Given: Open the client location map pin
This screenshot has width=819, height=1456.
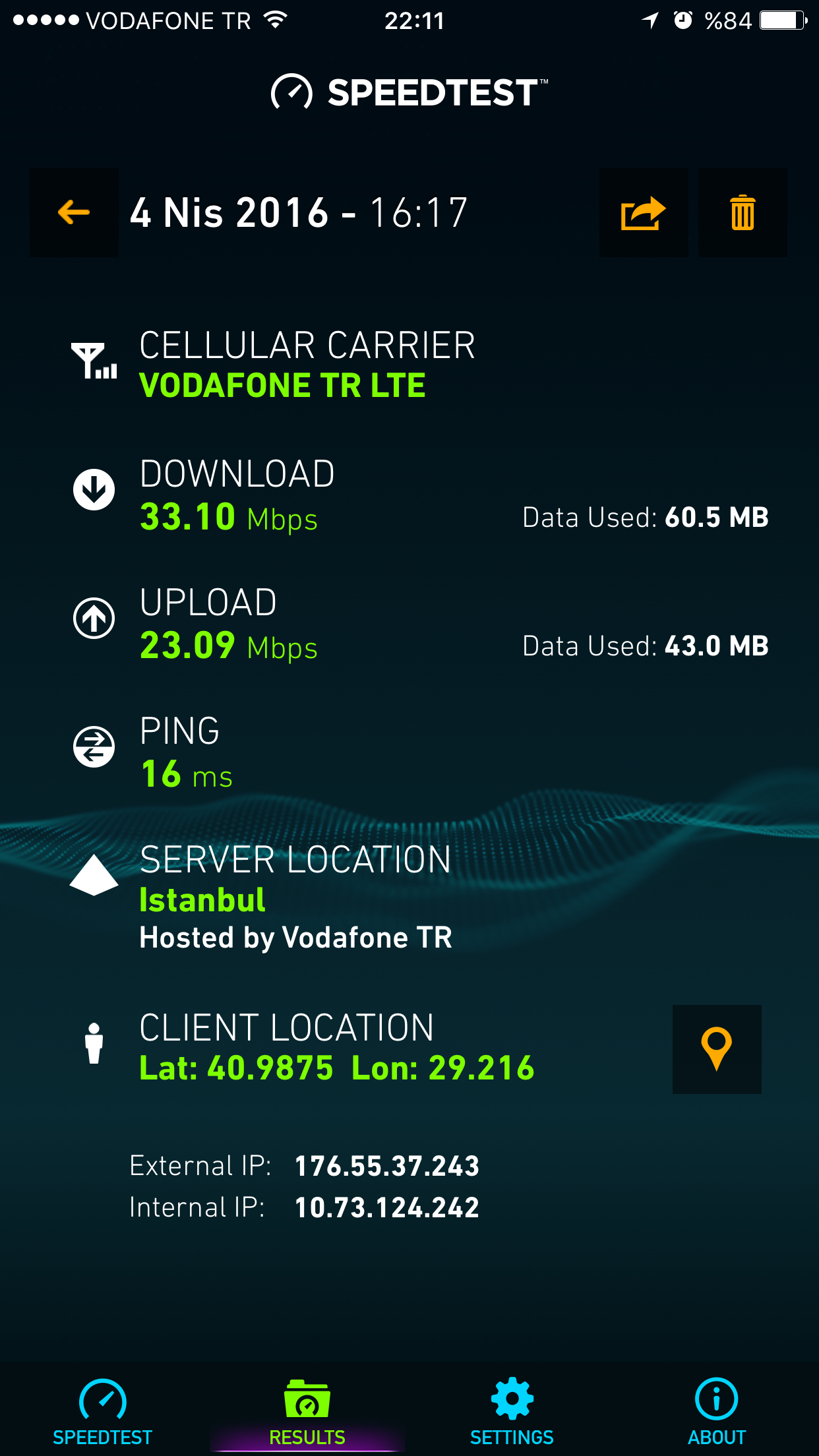Looking at the screenshot, I should pos(717,1049).
